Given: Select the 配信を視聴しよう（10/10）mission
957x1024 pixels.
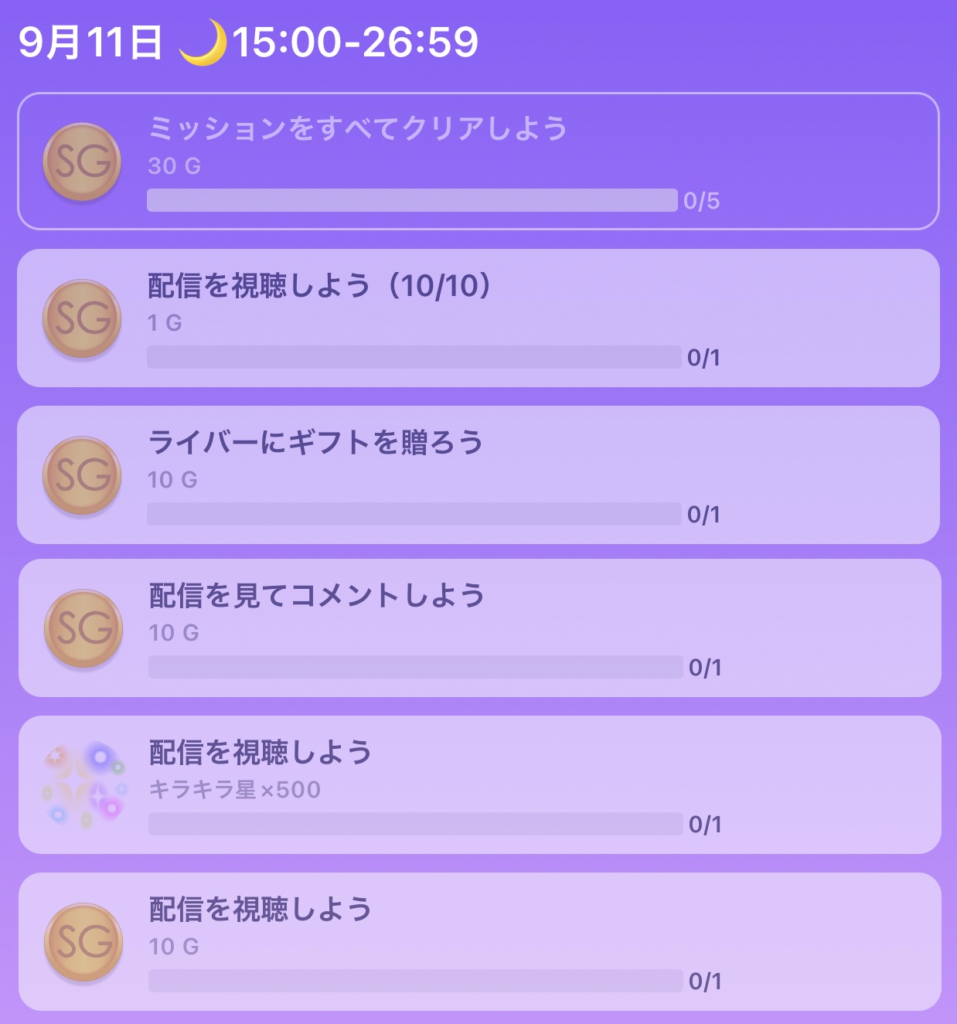Looking at the screenshot, I should 478,317.
